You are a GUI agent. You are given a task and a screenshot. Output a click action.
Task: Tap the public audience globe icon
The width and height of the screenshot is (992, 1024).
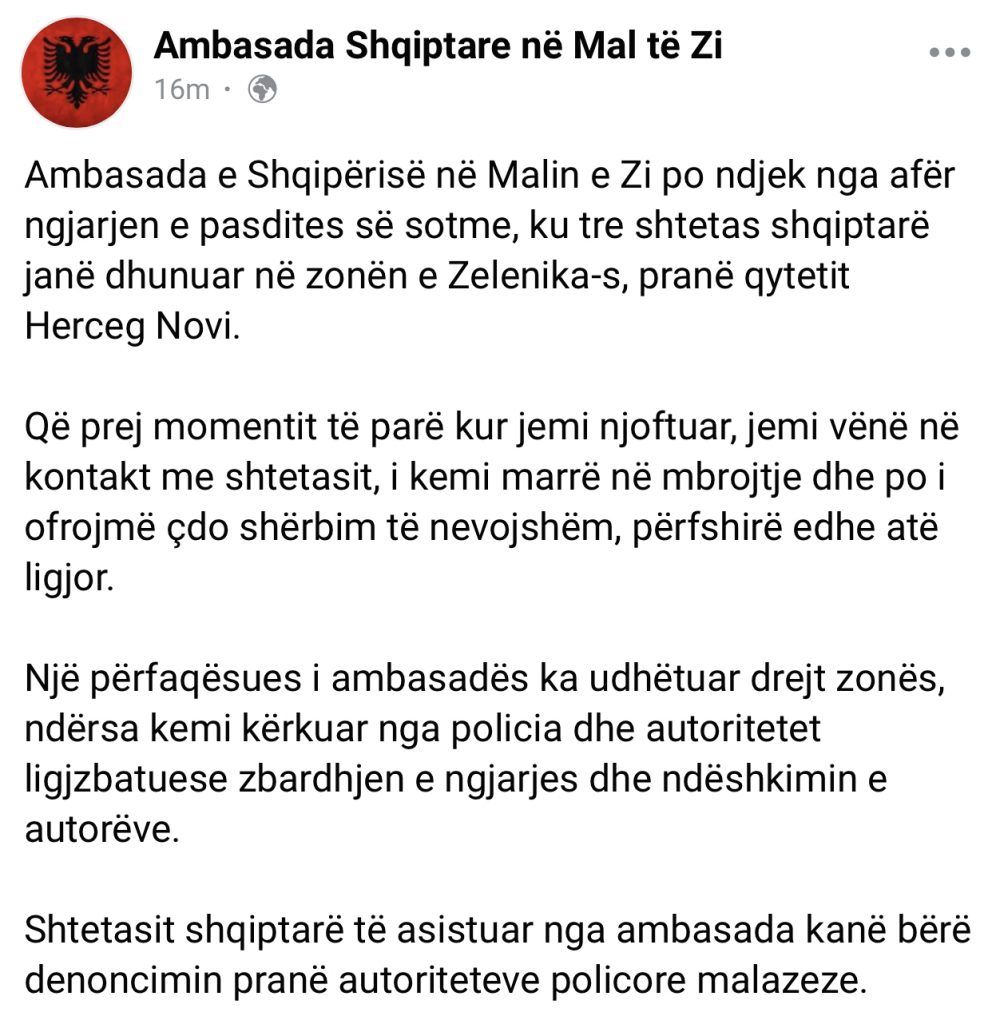point(262,90)
